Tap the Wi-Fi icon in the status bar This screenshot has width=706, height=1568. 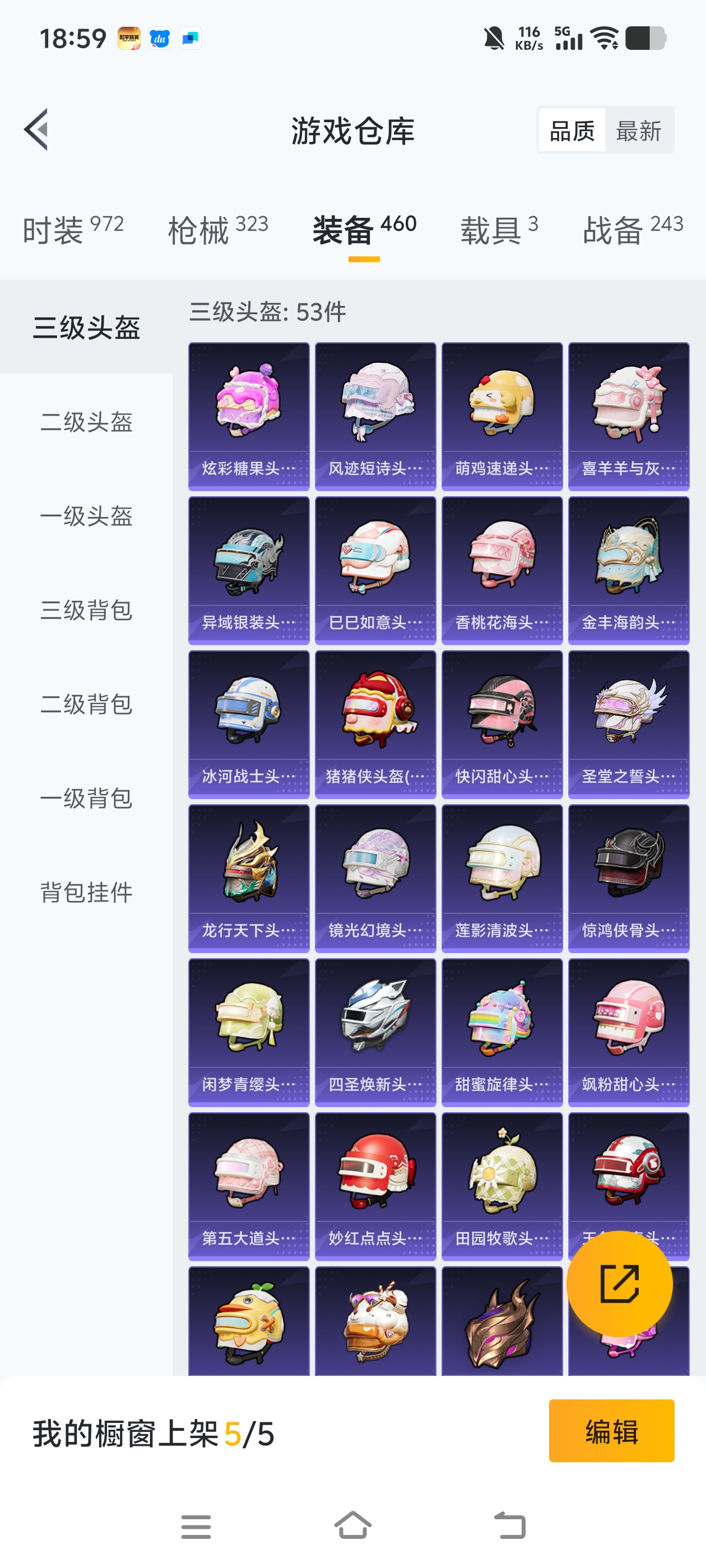[604, 38]
